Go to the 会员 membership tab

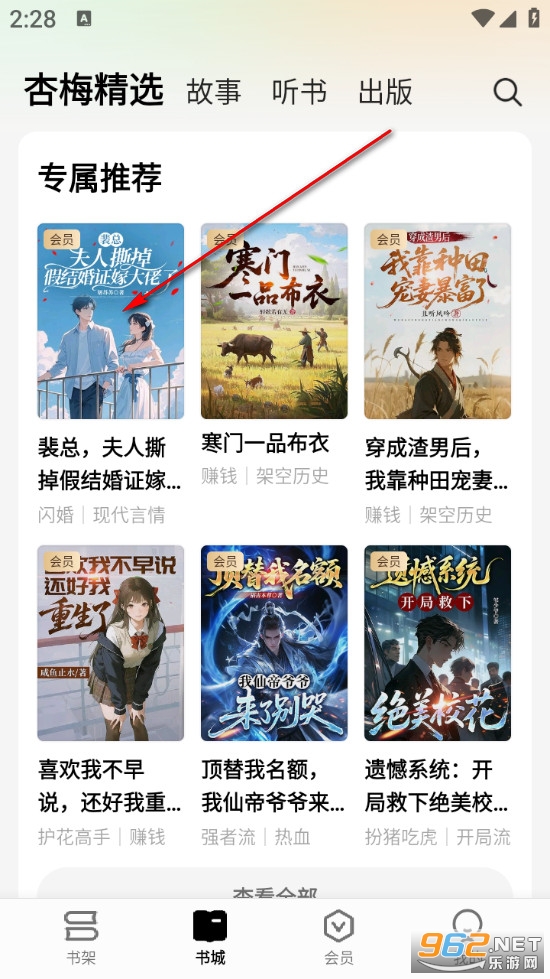coord(339,938)
